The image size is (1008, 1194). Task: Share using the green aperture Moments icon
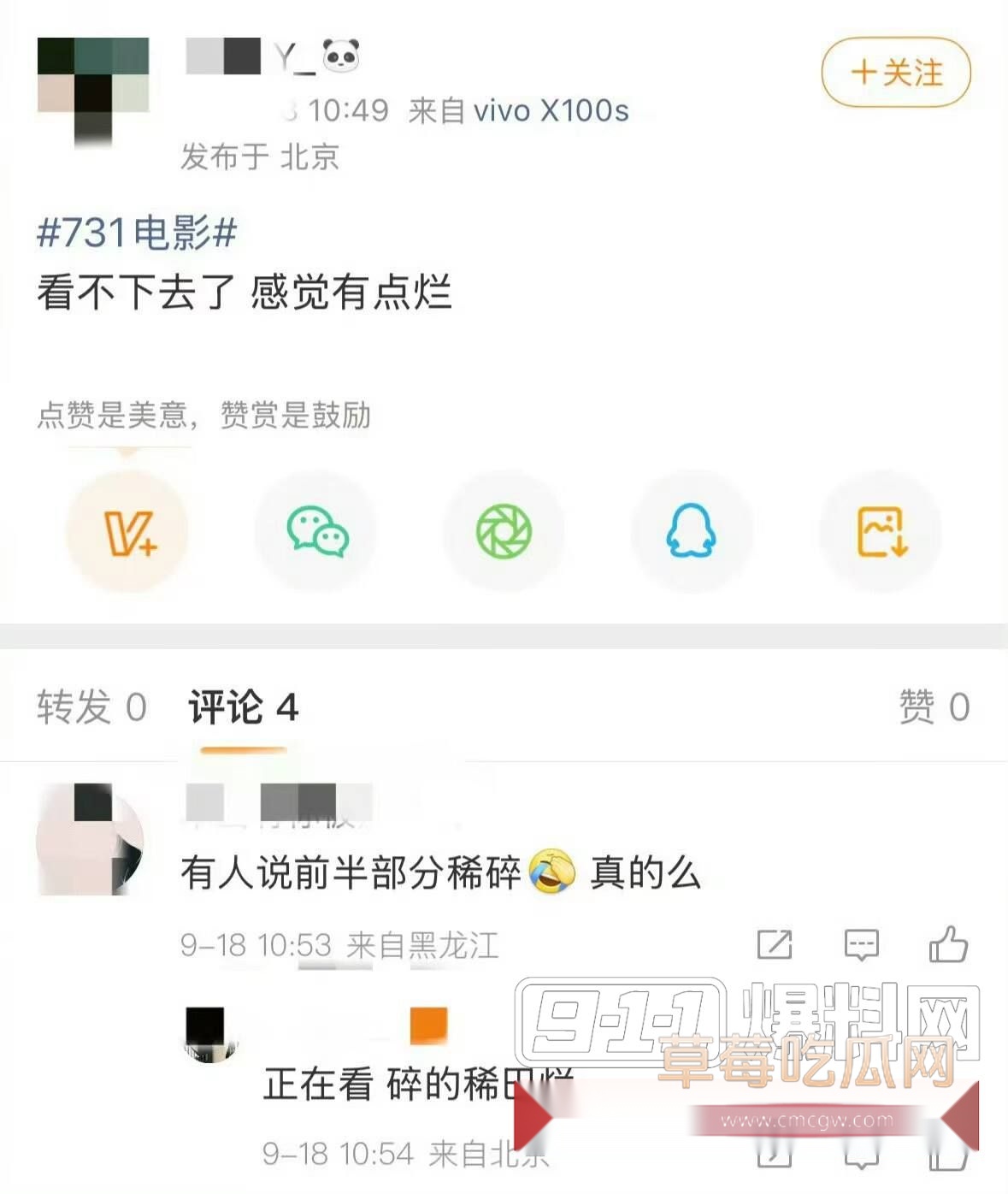[x=504, y=530]
